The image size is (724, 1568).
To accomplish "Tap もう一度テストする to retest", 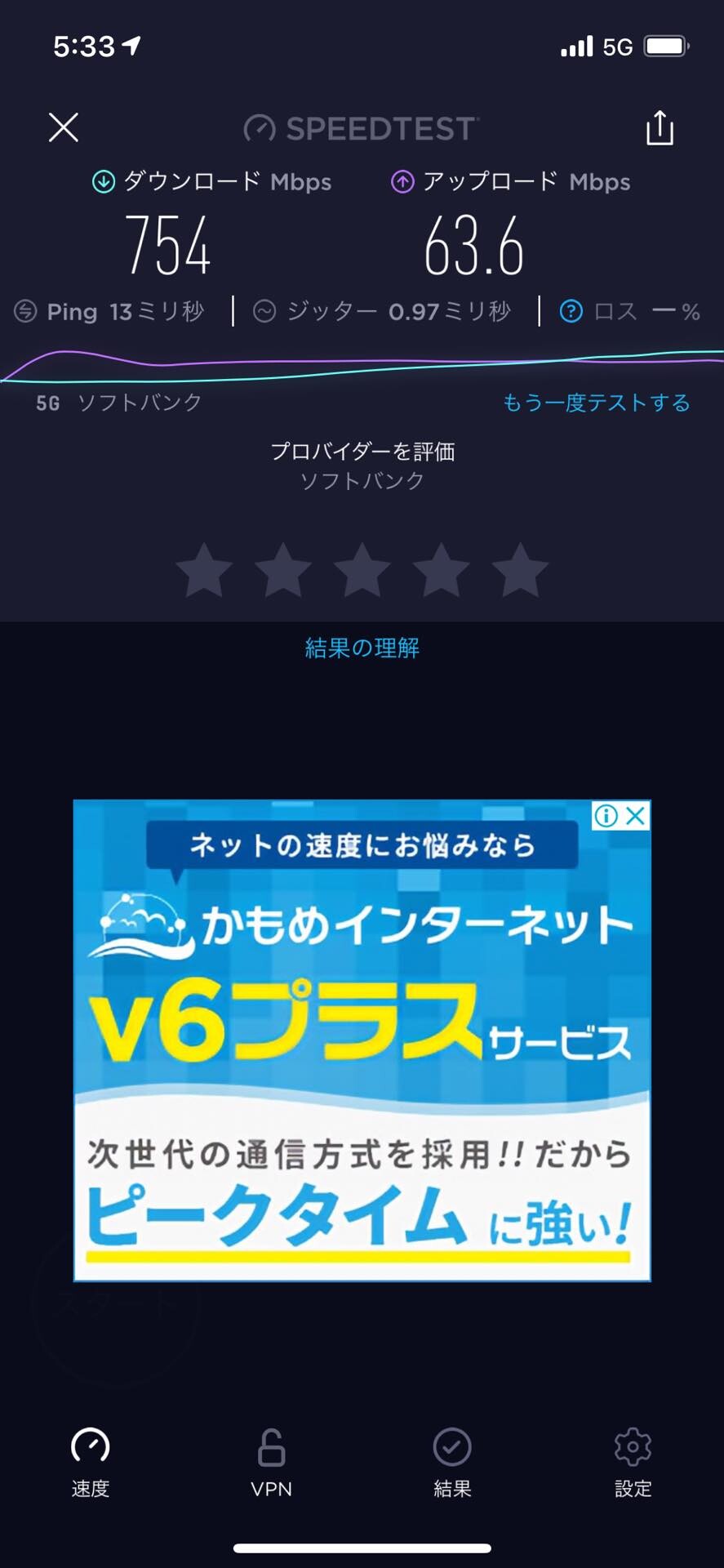I will [x=596, y=403].
